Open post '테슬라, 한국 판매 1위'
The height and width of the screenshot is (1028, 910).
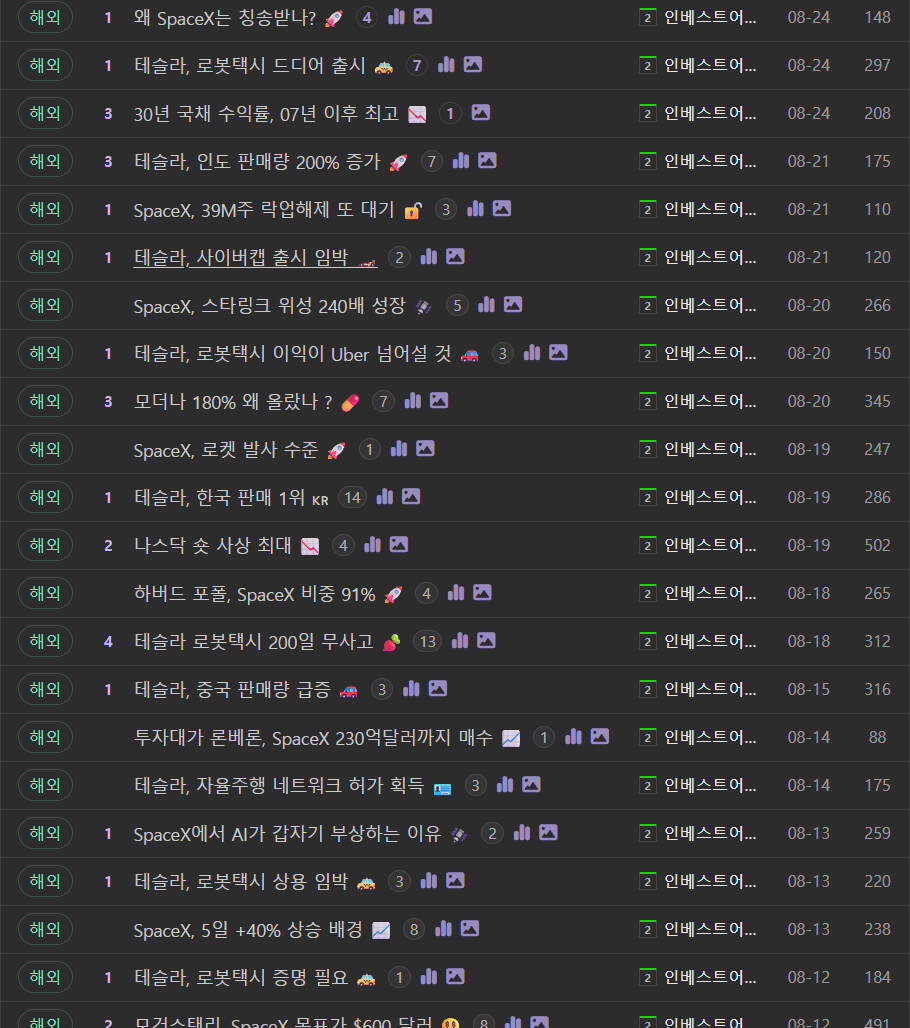[219, 498]
